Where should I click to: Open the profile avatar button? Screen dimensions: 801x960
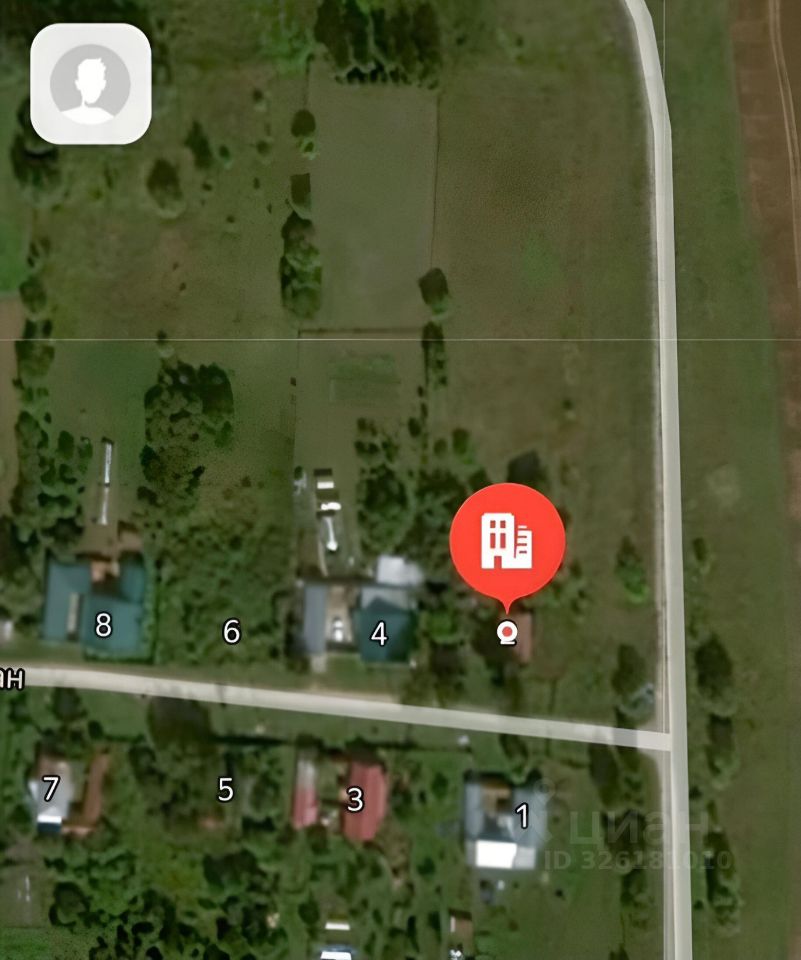(x=91, y=84)
